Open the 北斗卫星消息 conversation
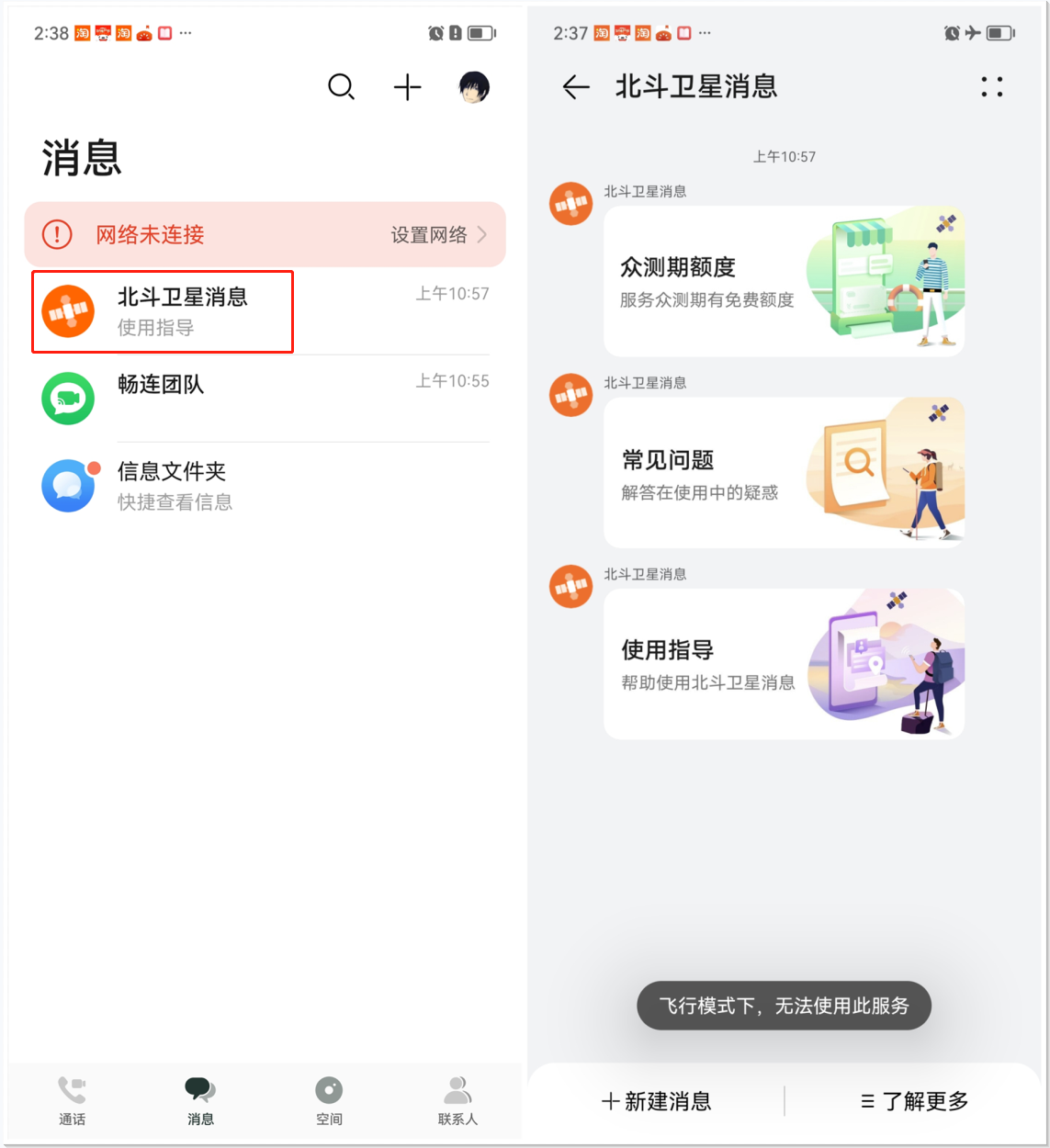 click(265, 311)
